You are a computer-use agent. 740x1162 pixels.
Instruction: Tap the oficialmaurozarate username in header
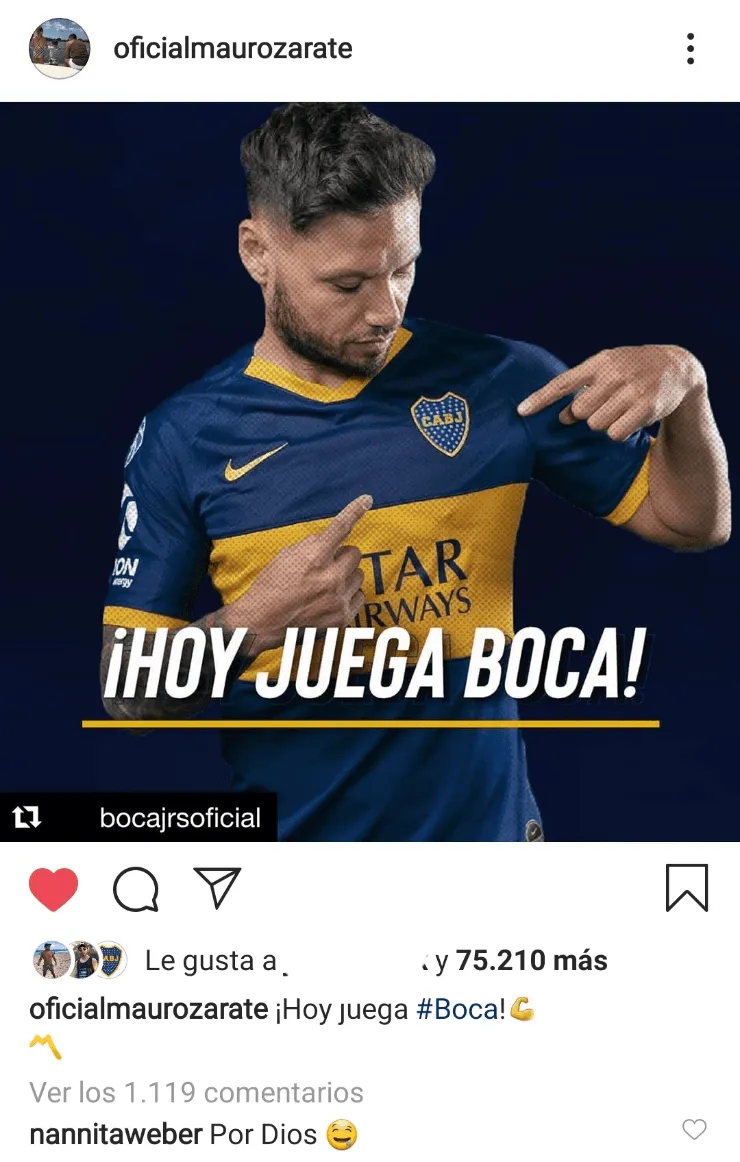[x=232, y=48]
